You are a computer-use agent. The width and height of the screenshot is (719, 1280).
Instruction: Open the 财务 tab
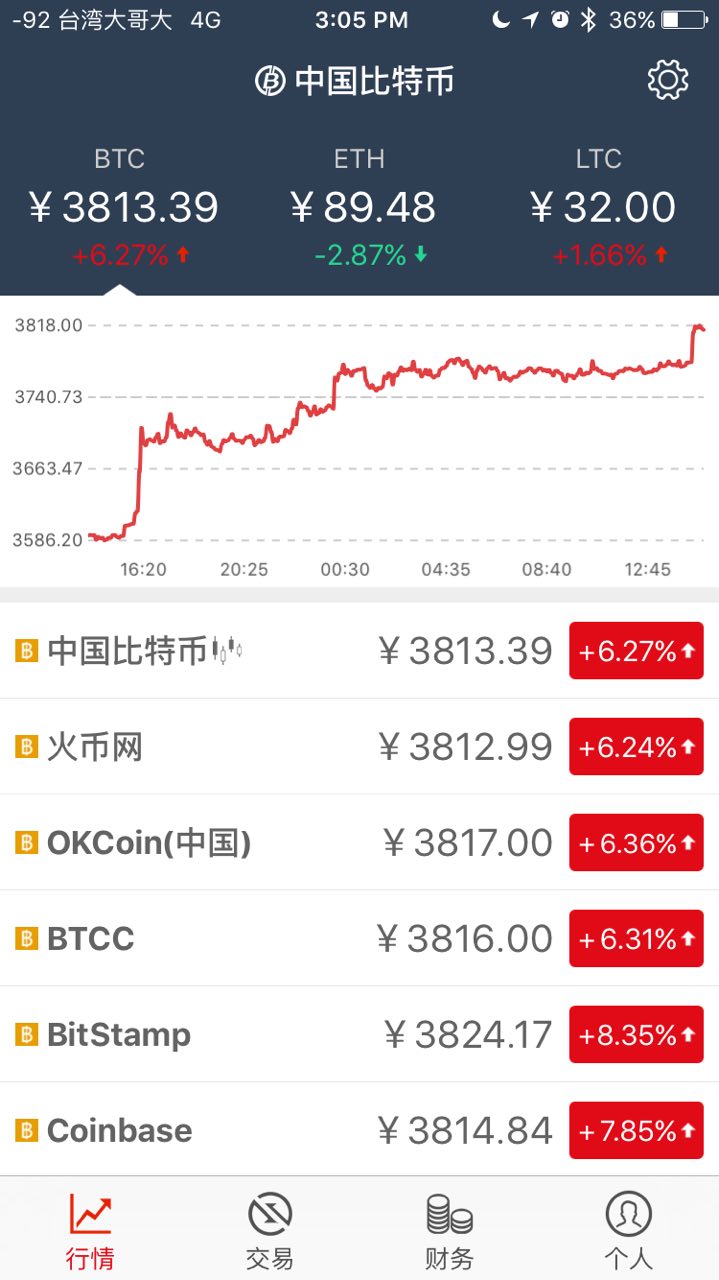(x=449, y=1230)
